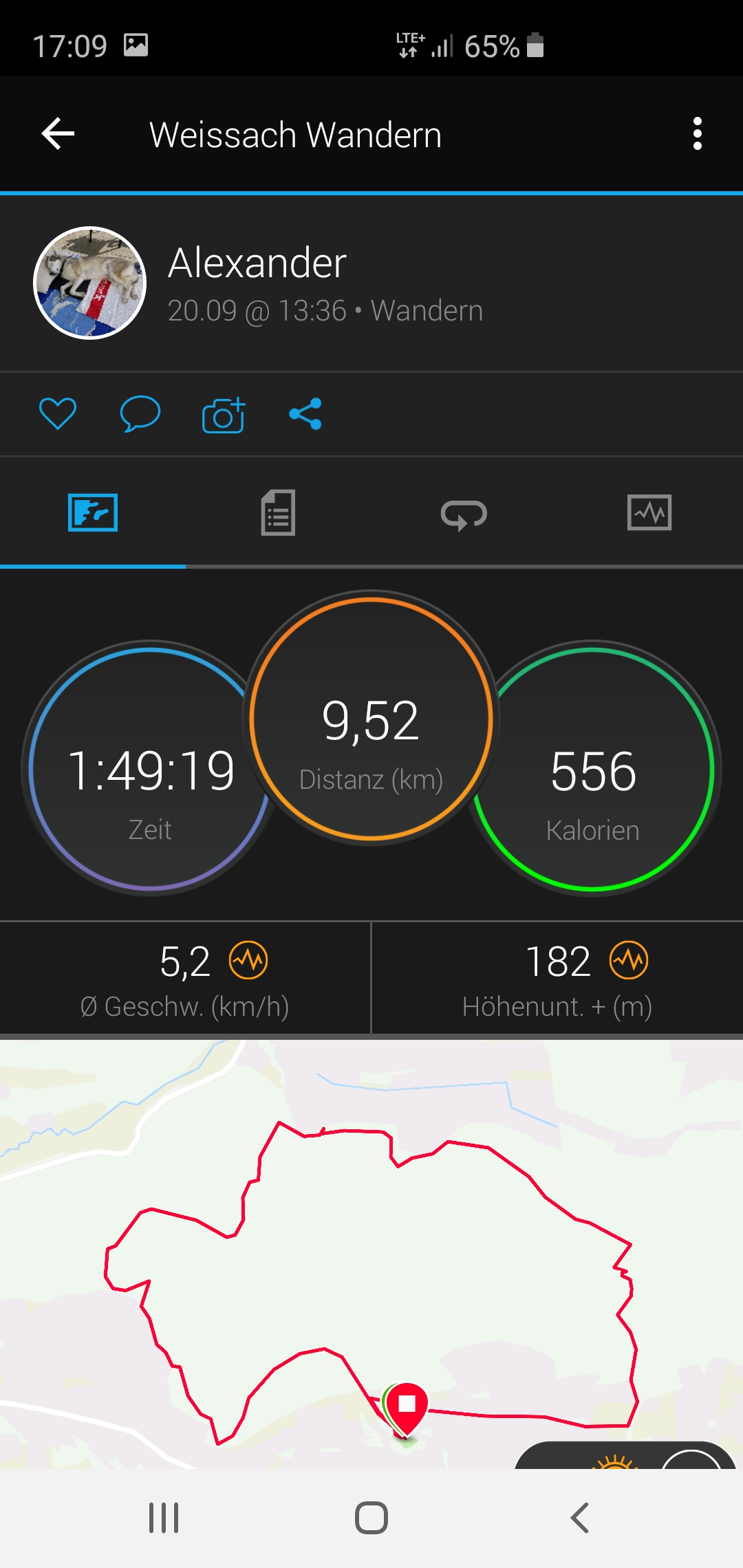The image size is (743, 1568).
Task: Go back using the arrow icon
Action: (58, 133)
